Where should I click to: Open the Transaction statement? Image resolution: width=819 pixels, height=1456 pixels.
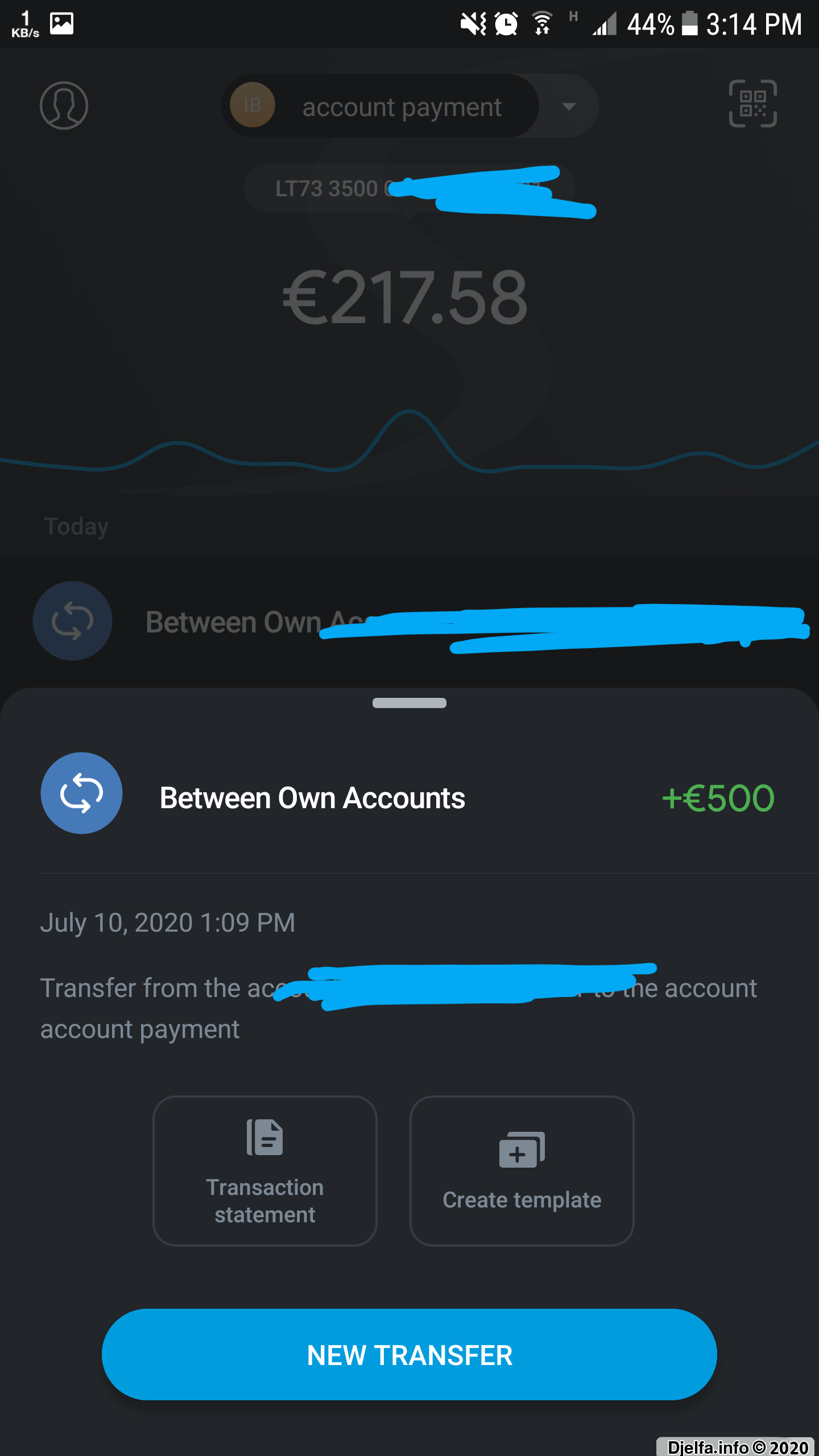click(265, 1171)
